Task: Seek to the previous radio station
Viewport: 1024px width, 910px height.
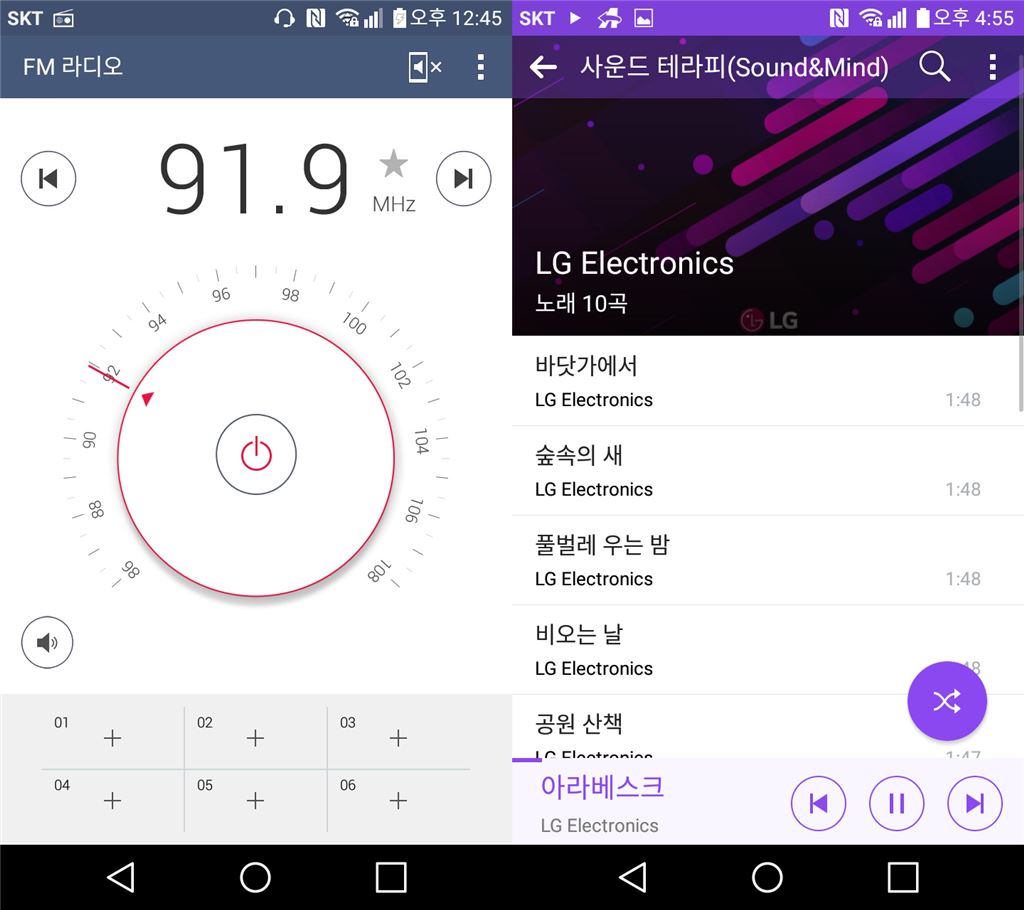Action: [48, 179]
